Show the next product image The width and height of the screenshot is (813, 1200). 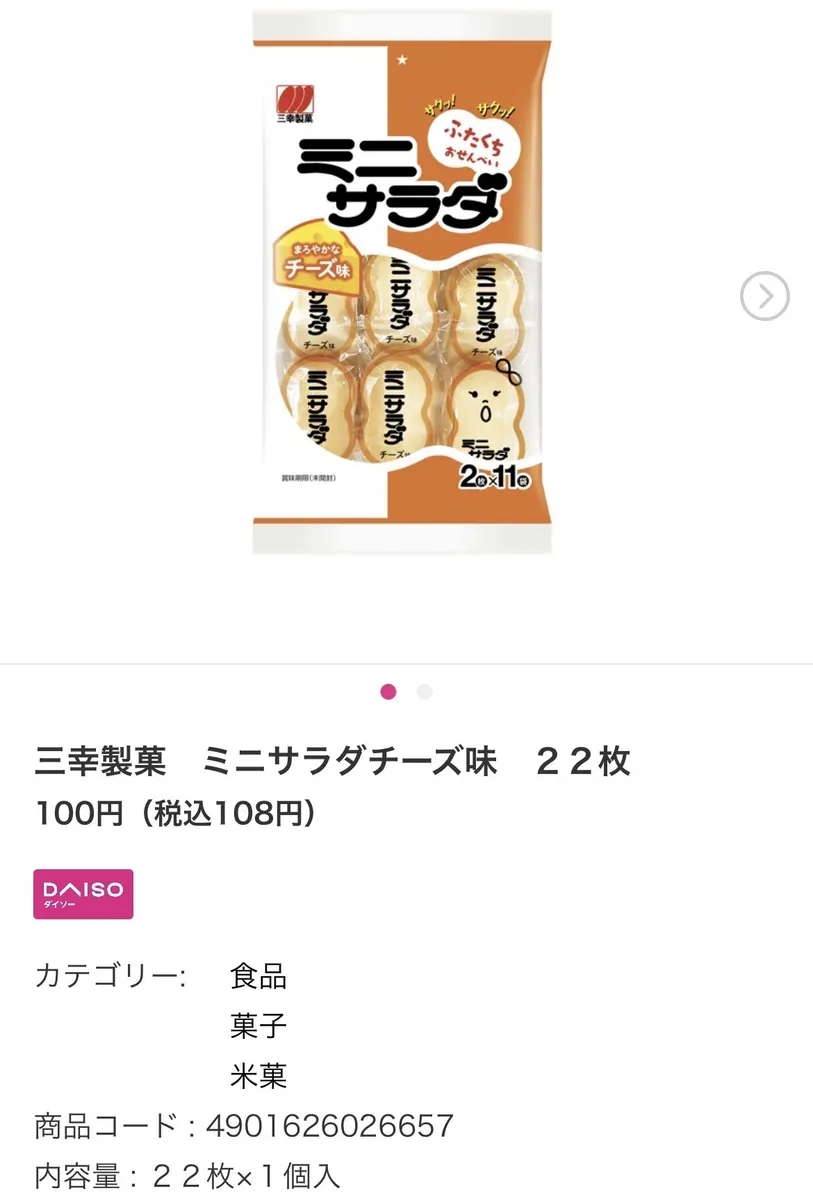765,296
